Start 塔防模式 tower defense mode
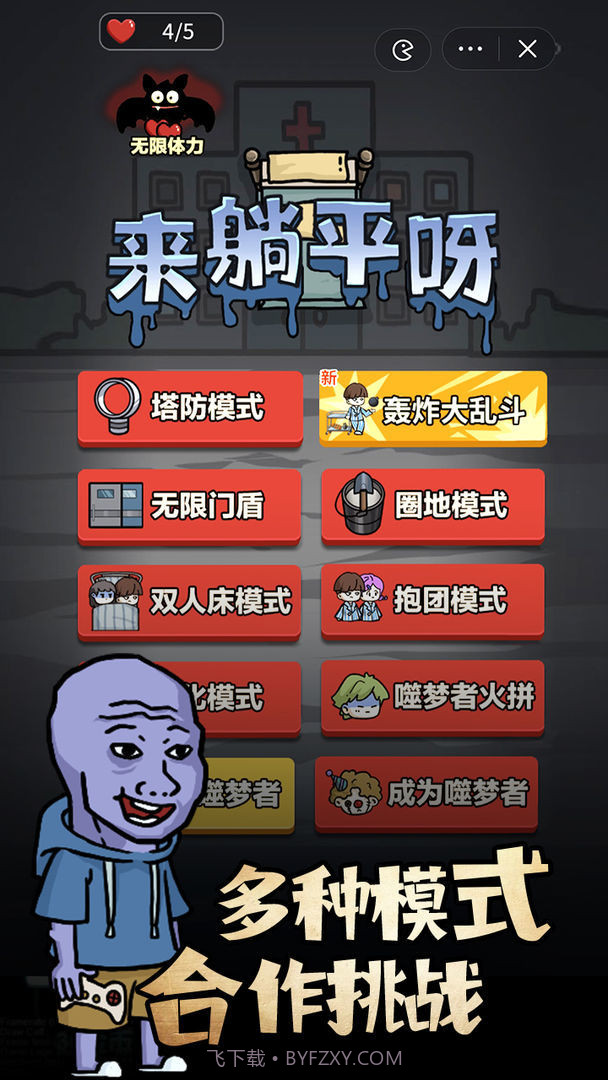Image resolution: width=608 pixels, height=1080 pixels. point(189,407)
